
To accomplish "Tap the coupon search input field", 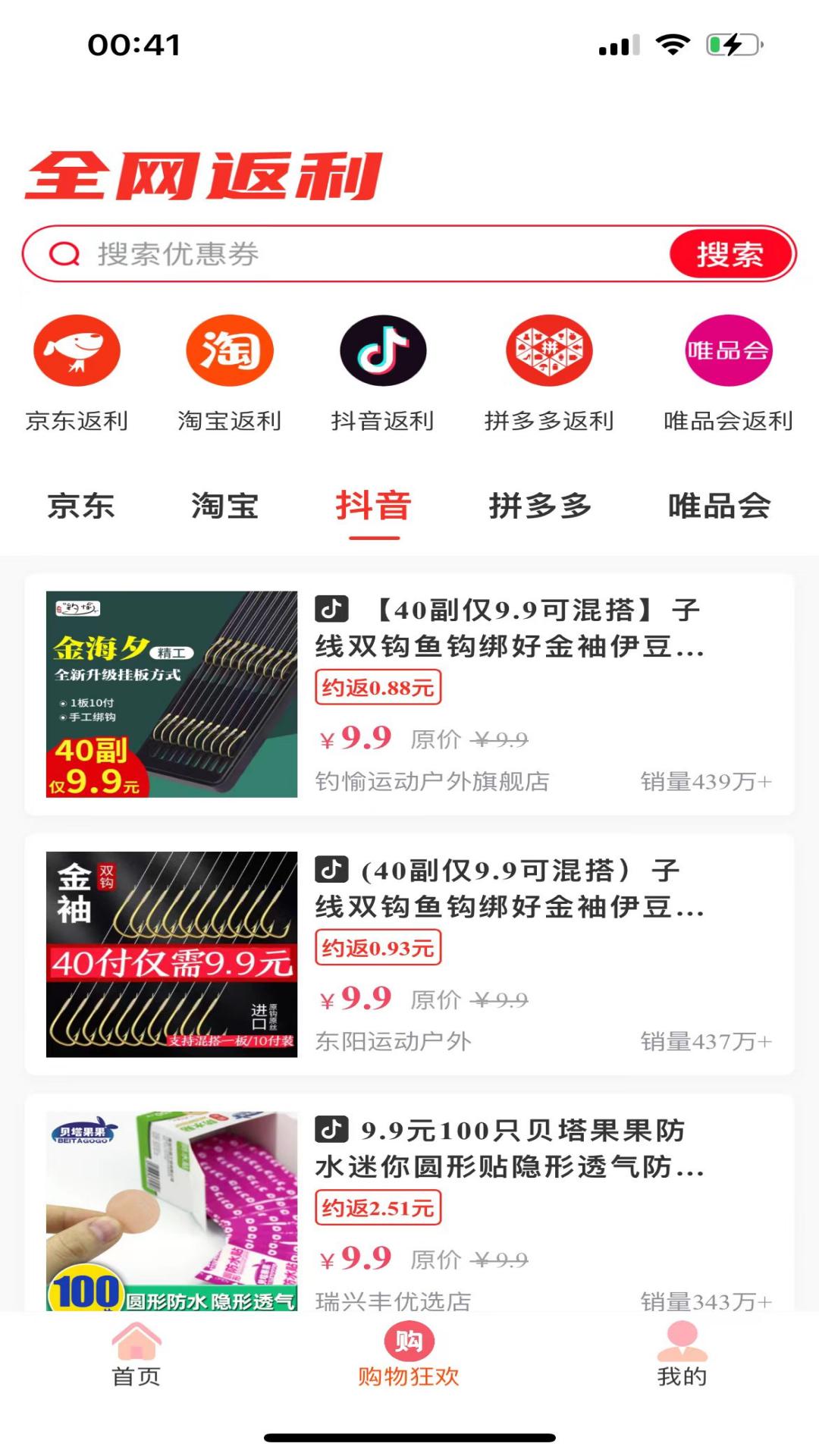I will [x=303, y=255].
